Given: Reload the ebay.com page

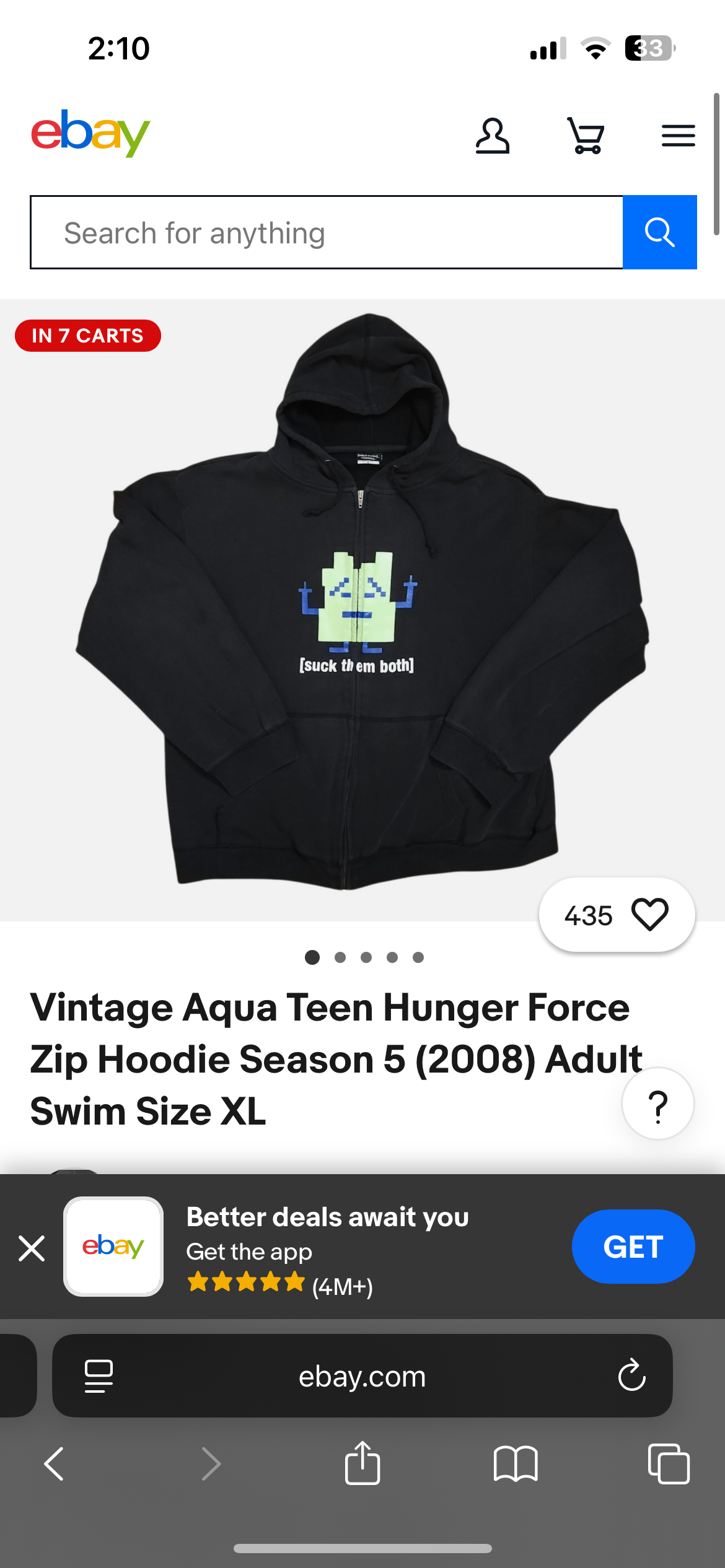Looking at the screenshot, I should click(631, 1376).
